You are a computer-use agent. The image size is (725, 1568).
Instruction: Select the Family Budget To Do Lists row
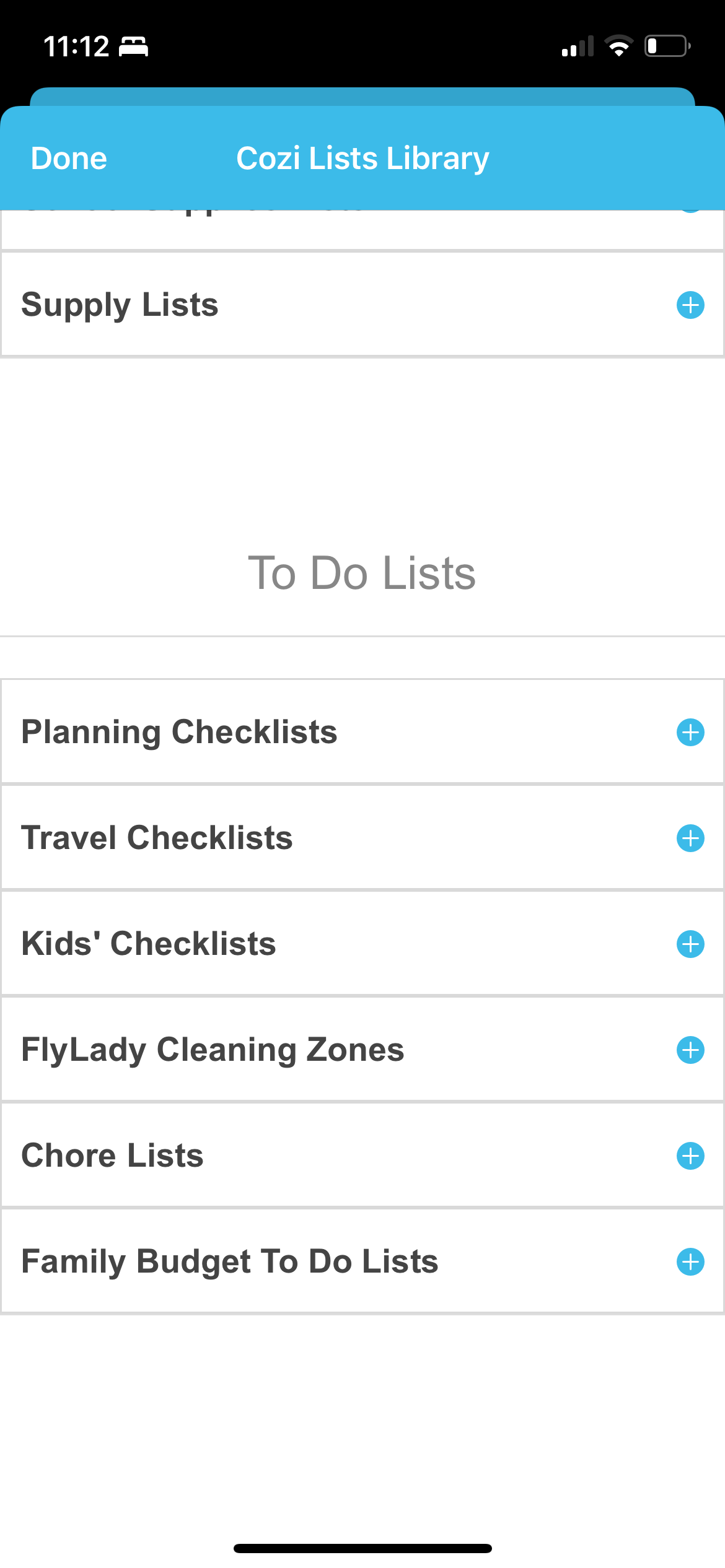[x=248, y=1261]
